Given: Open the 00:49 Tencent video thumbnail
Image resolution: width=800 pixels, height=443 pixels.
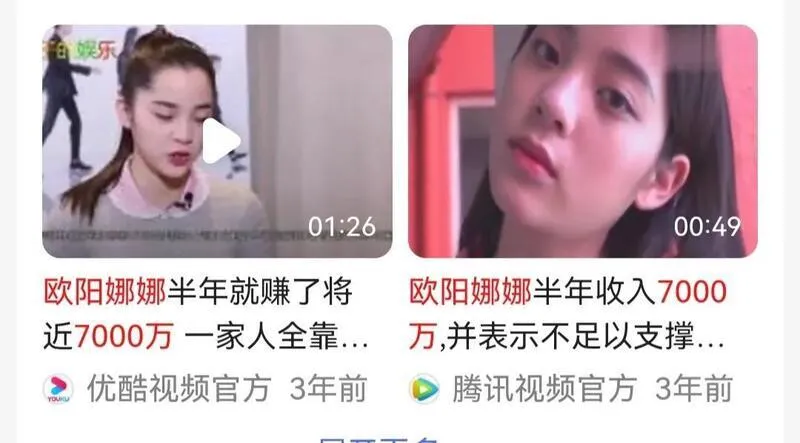Looking at the screenshot, I should (583, 140).
